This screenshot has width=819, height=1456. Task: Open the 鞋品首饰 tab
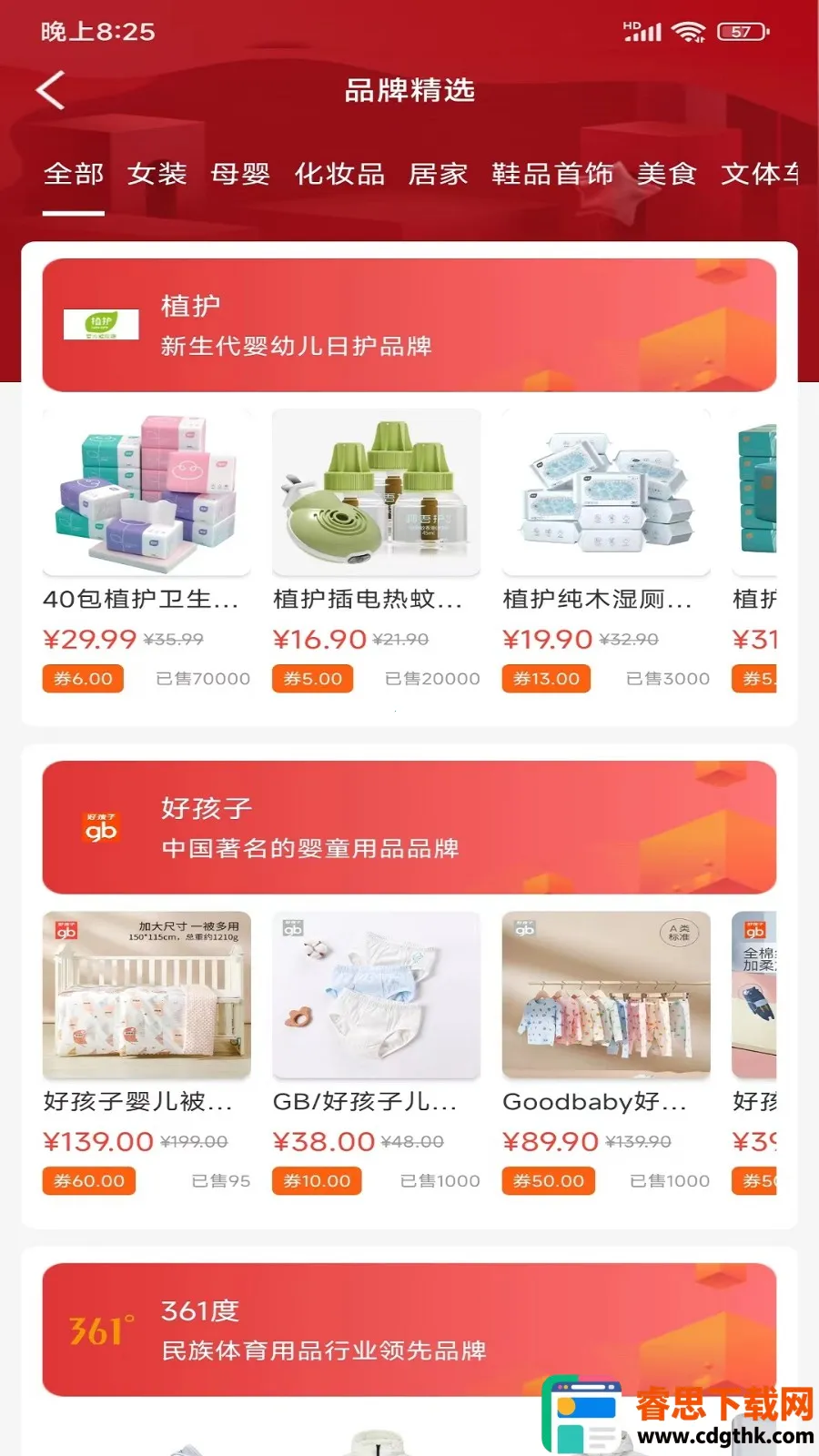point(552,174)
